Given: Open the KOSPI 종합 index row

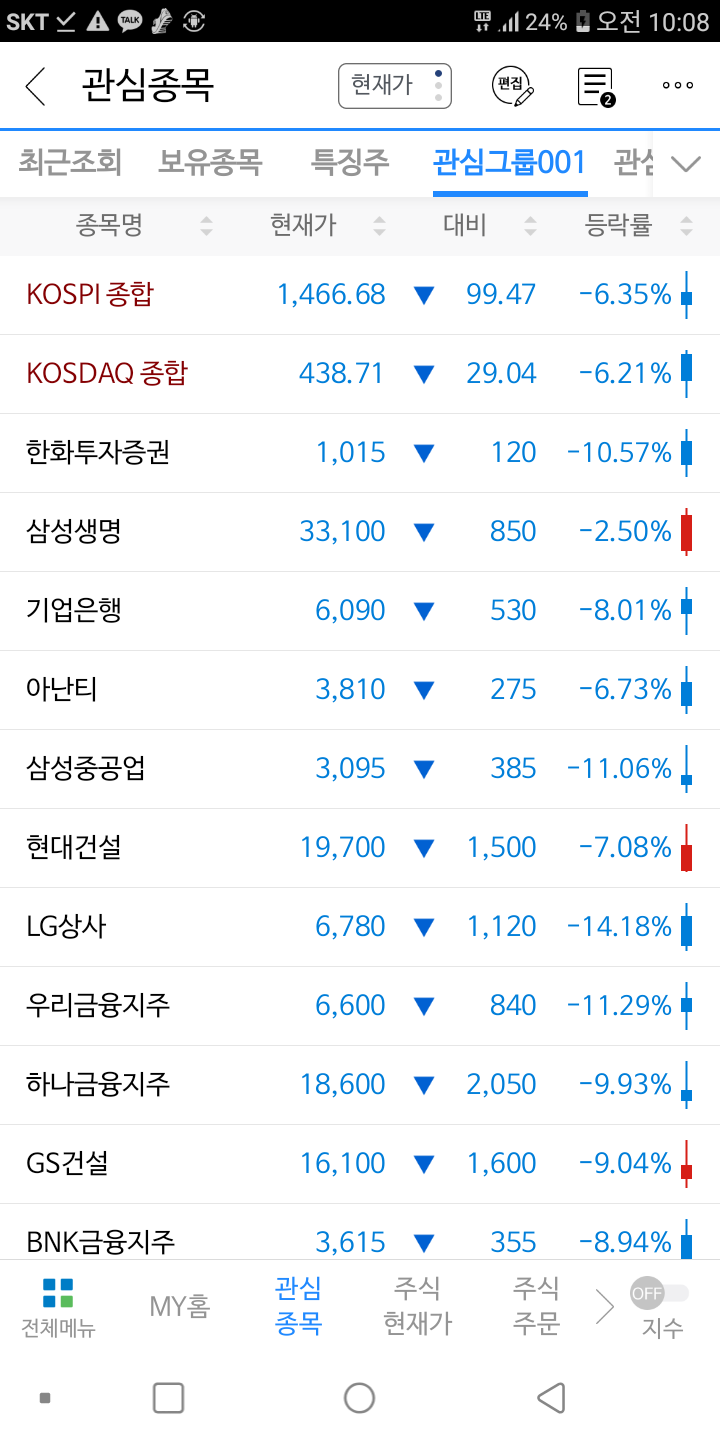Looking at the screenshot, I should tap(360, 295).
